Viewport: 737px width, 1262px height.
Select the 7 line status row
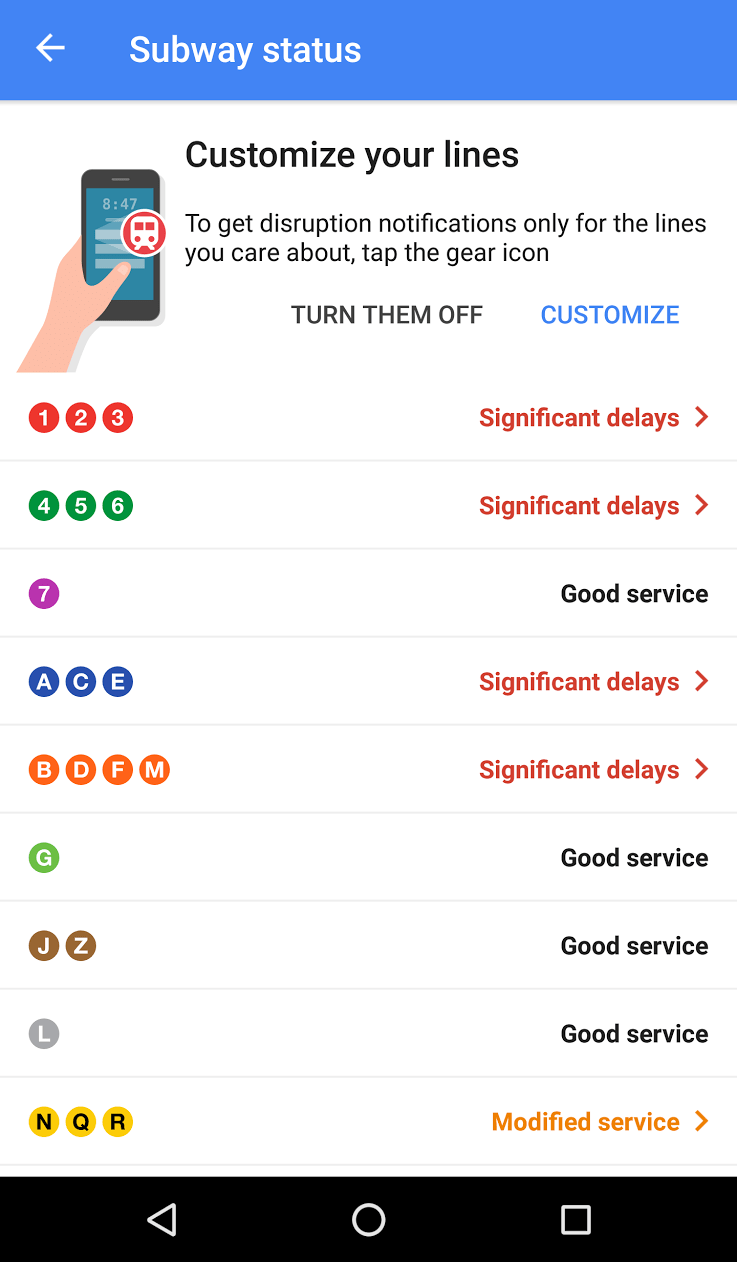pyautogui.click(x=368, y=594)
